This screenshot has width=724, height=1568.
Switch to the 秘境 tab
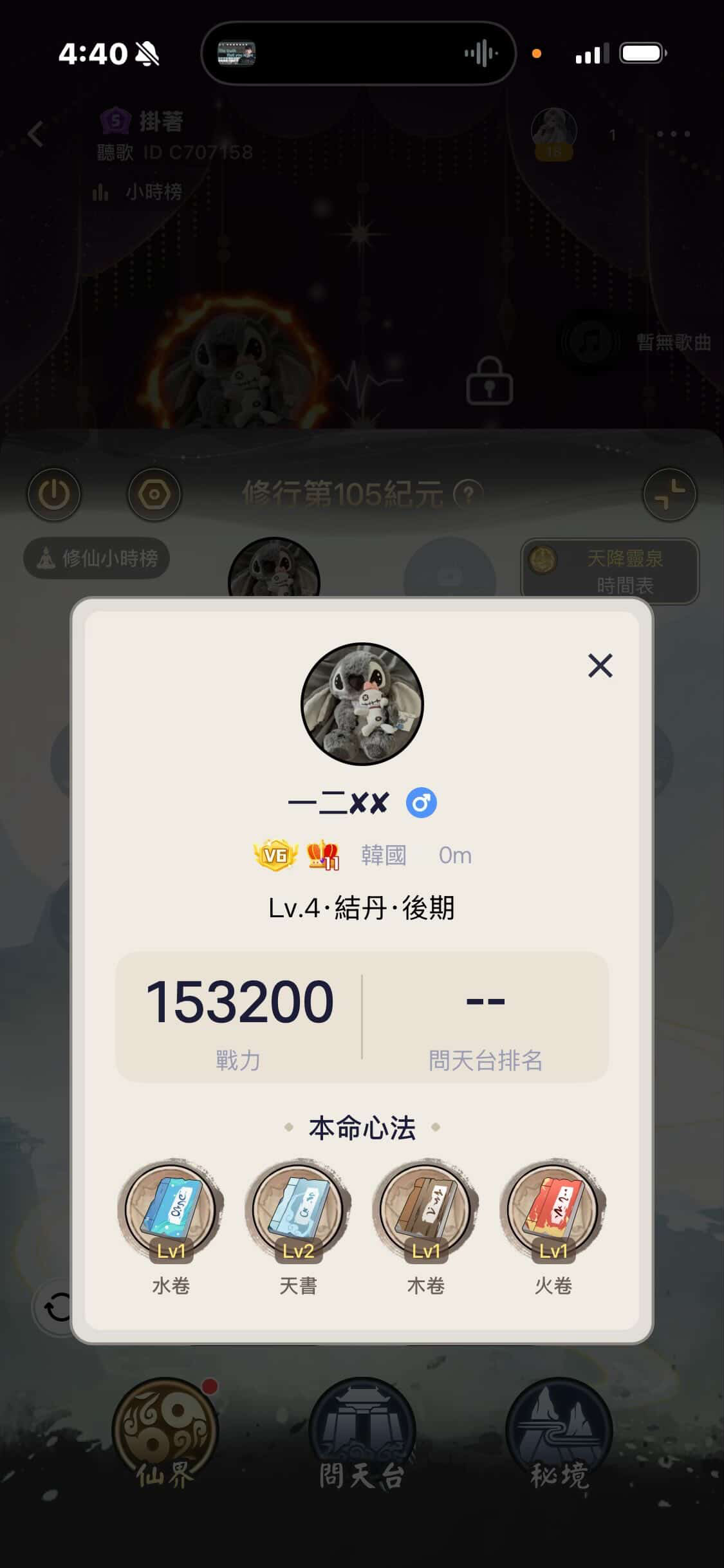coord(559,1437)
